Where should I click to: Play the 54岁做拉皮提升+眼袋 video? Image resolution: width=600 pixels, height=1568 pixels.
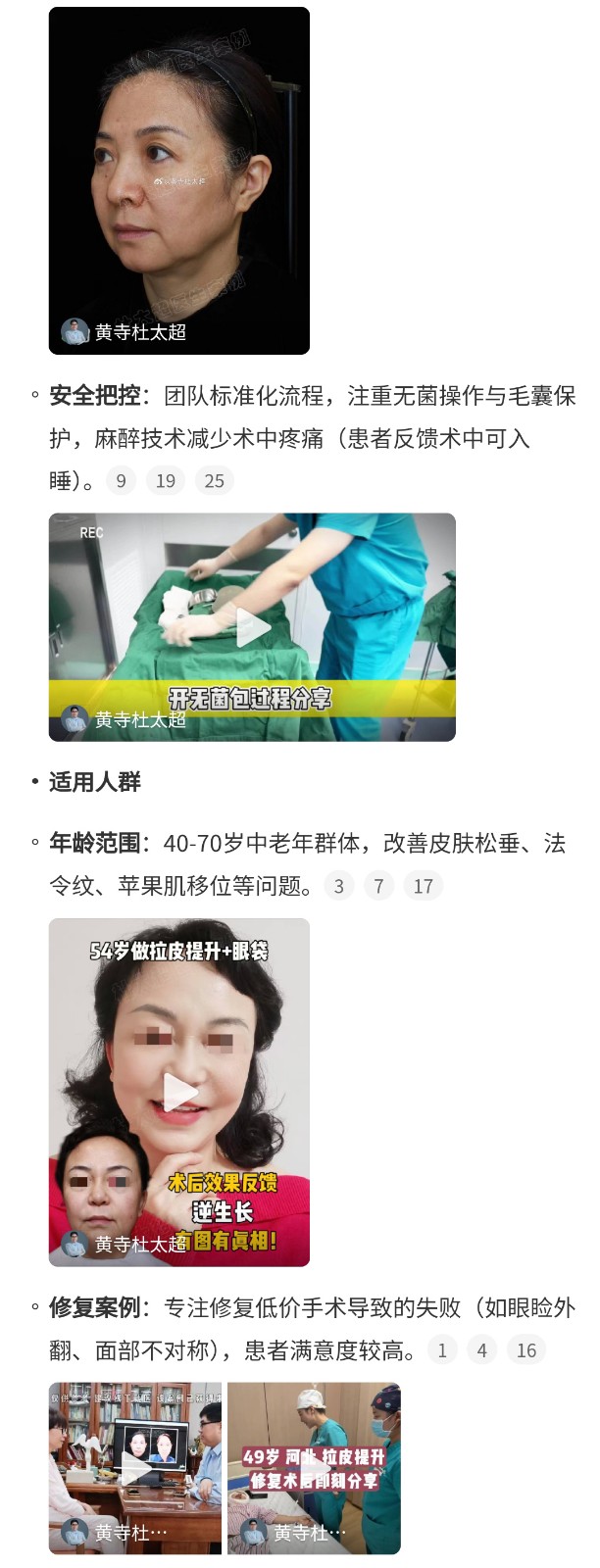(179, 1092)
